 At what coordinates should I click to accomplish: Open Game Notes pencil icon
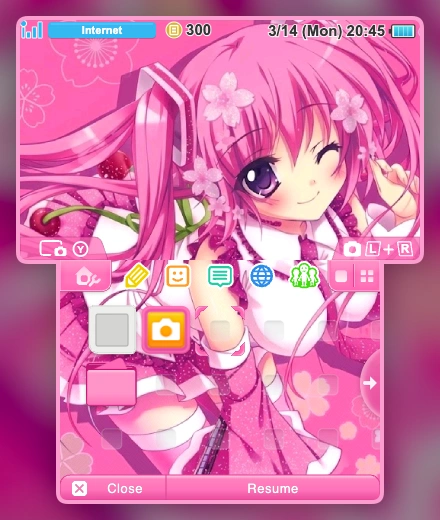tap(137, 276)
